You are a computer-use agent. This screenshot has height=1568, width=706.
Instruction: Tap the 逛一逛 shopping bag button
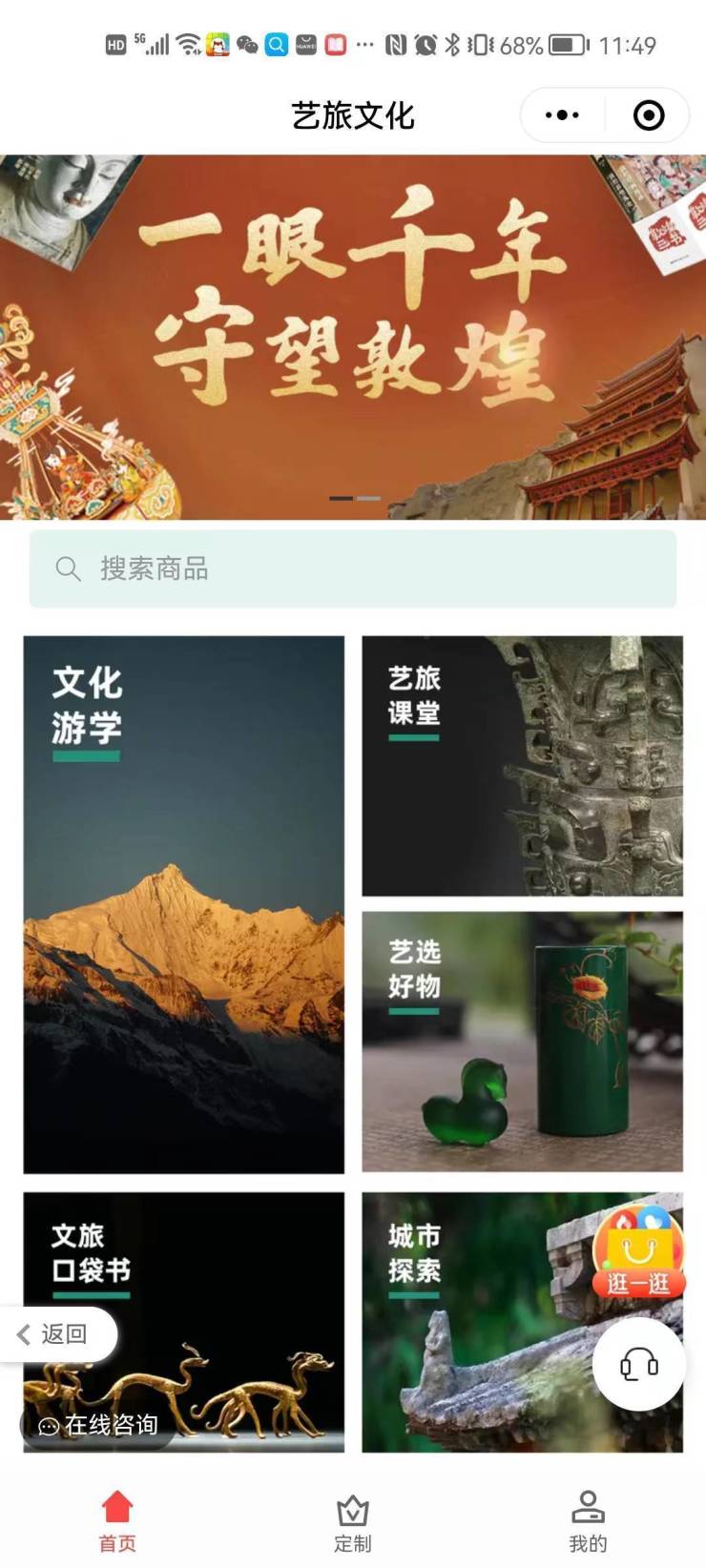pos(638,1254)
